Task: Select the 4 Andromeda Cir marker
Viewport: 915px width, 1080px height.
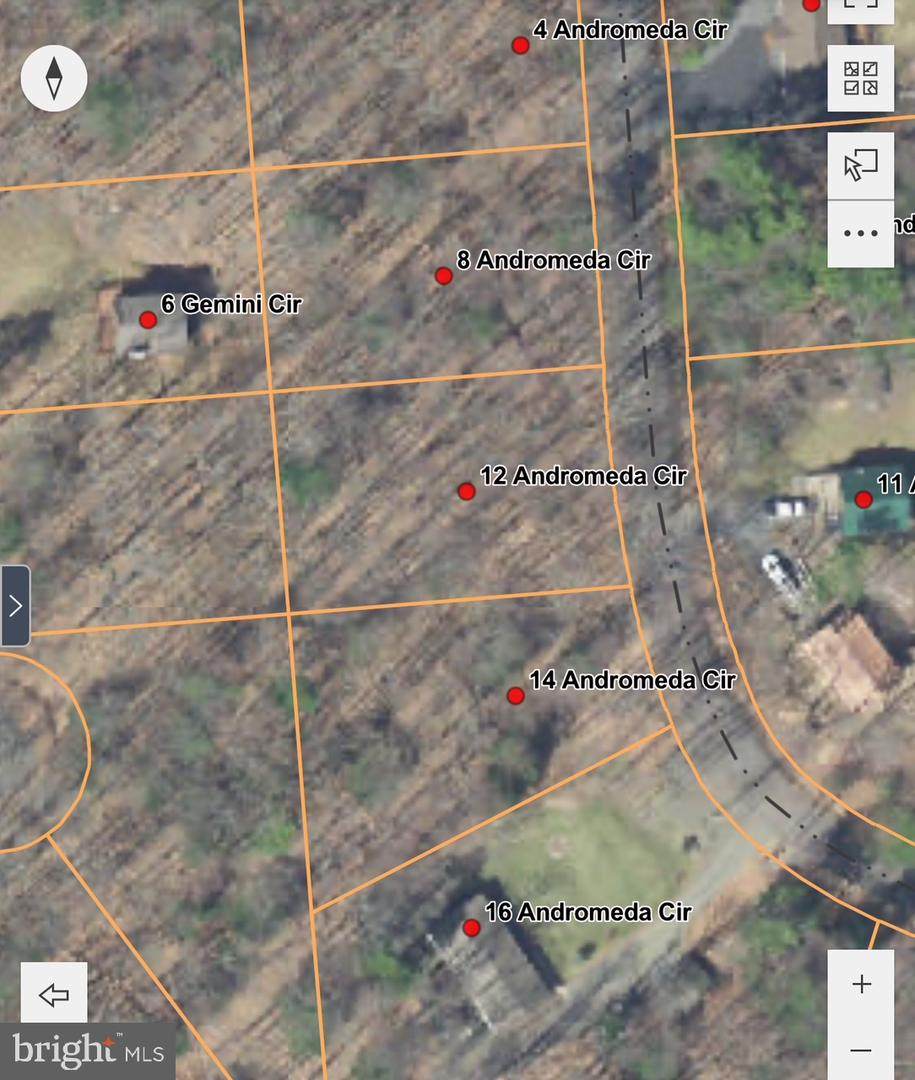Action: 520,44
